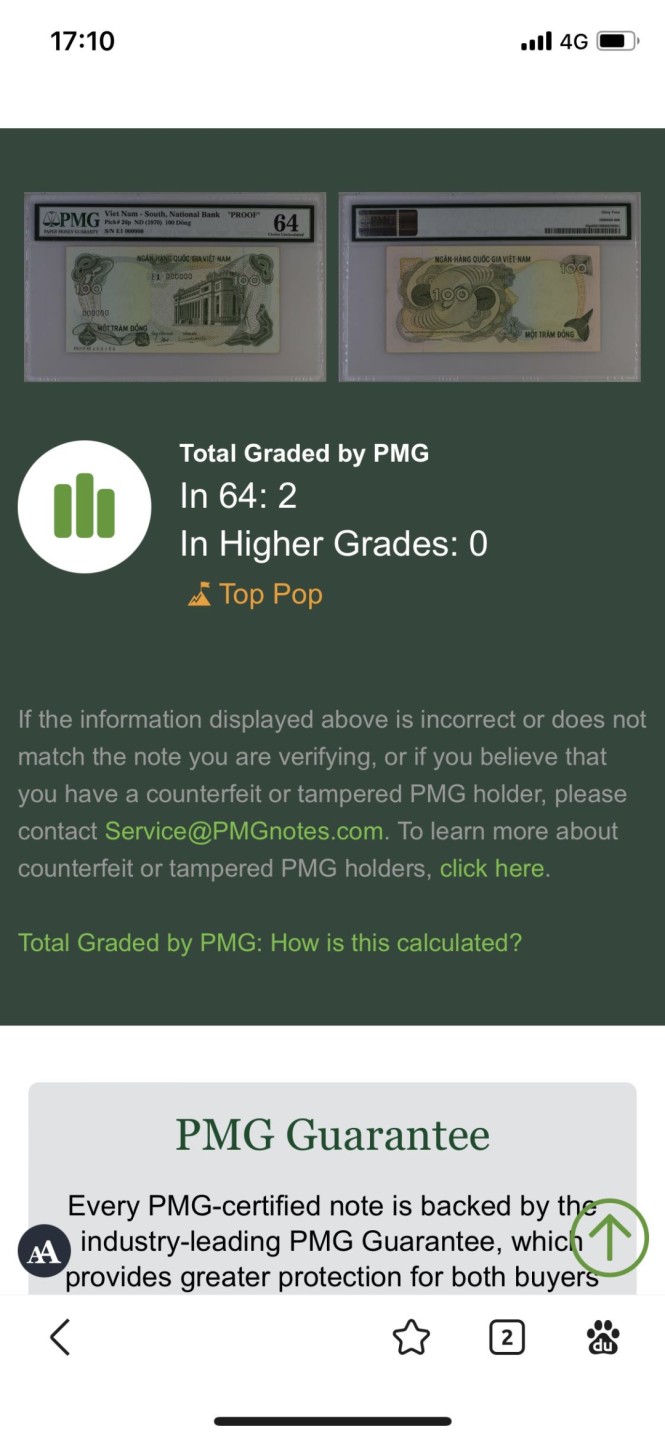Bookmark this page with the star icon

pyautogui.click(x=411, y=1337)
